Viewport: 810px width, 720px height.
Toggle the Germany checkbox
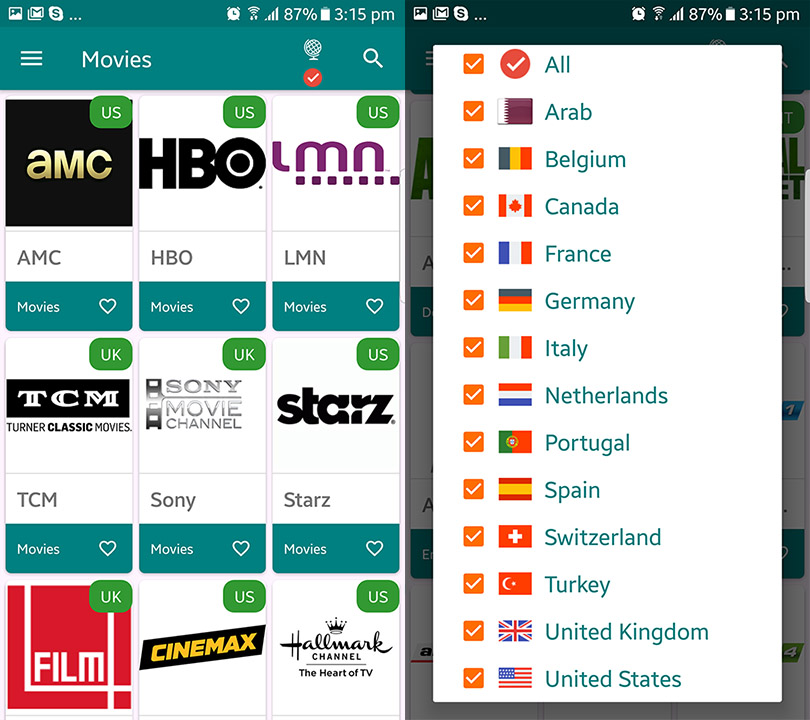(x=473, y=301)
